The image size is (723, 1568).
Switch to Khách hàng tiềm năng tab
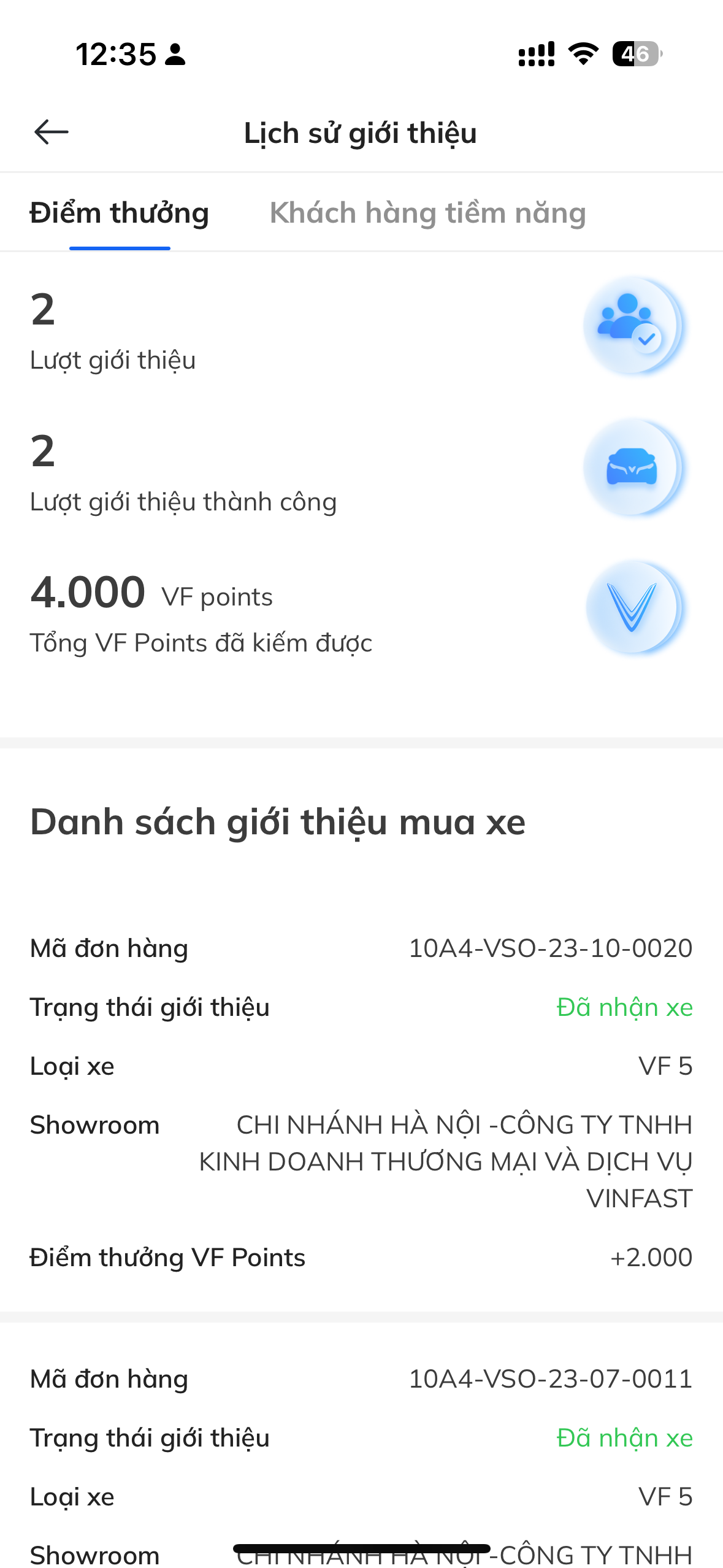pyautogui.click(x=427, y=213)
